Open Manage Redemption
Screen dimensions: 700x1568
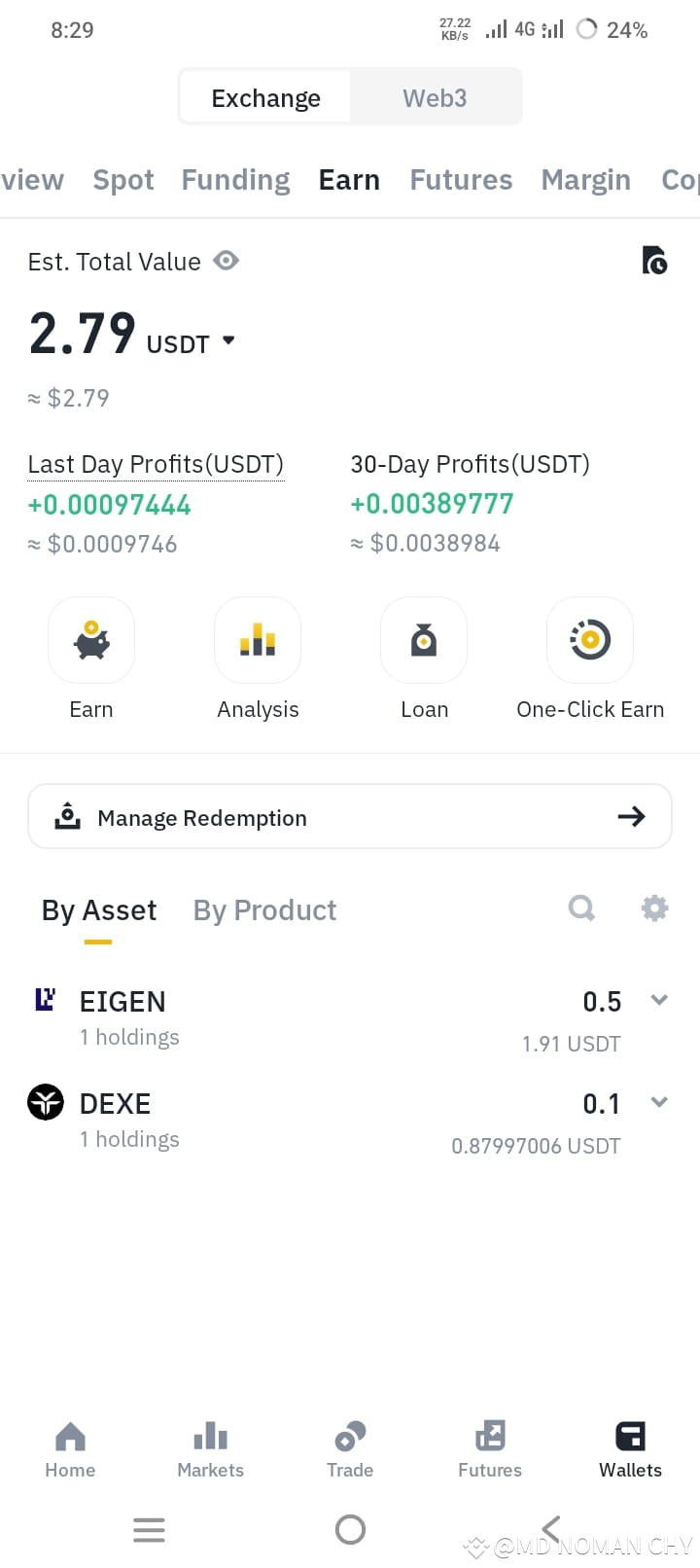click(350, 816)
